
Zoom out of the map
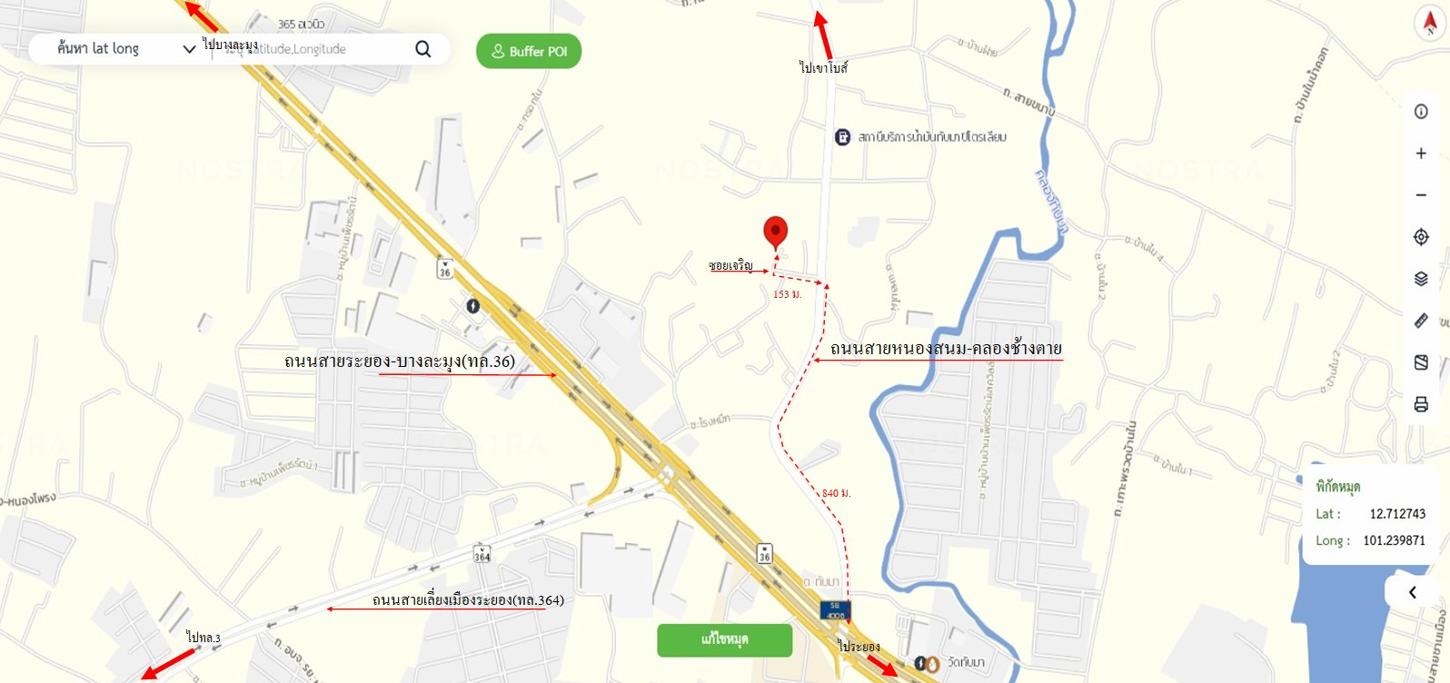1421,195
